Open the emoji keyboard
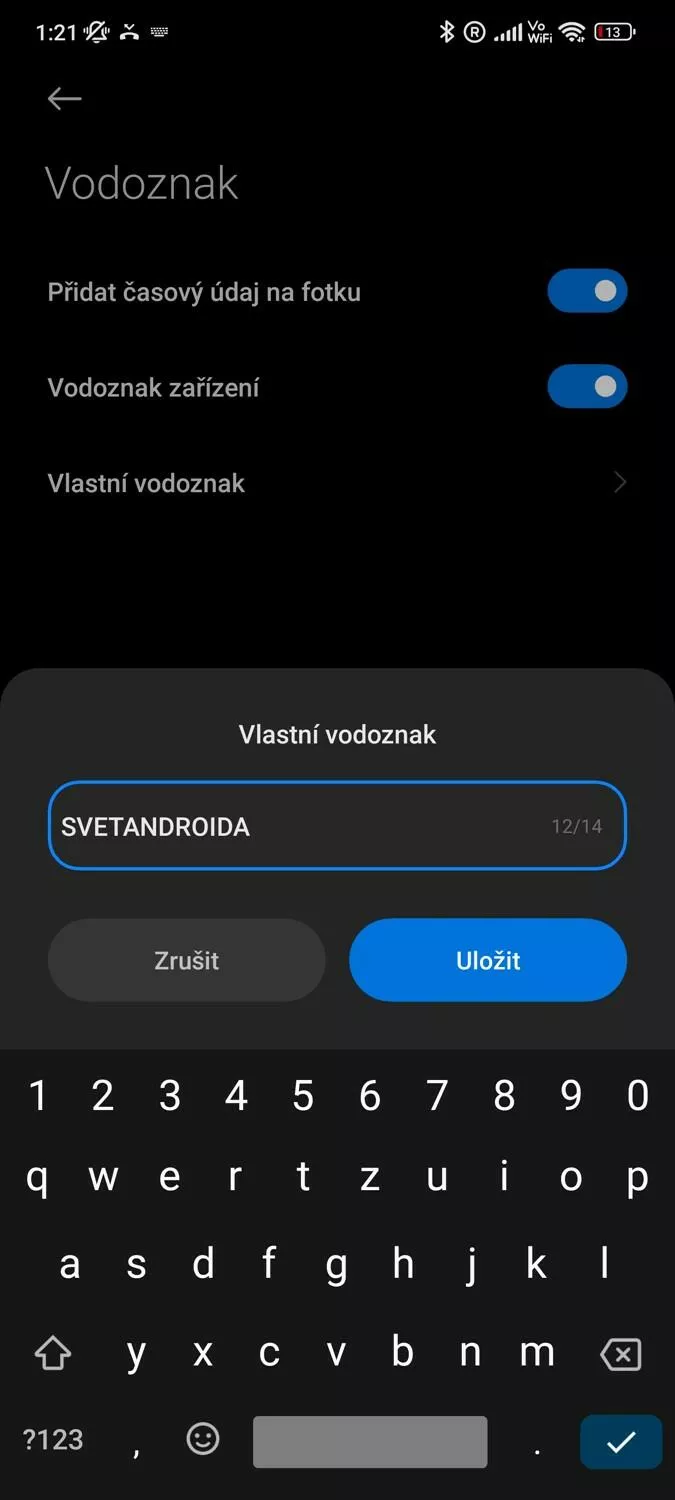The image size is (675, 1500). 203,1440
